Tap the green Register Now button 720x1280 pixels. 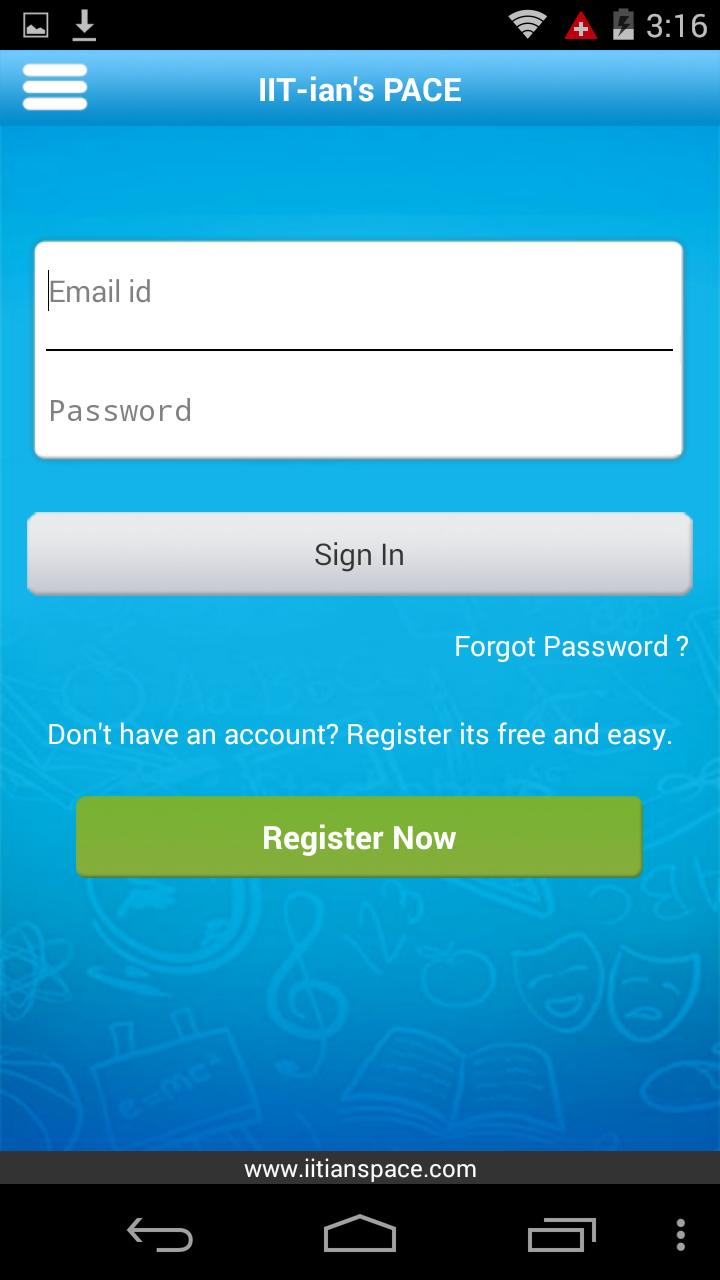[x=359, y=837]
